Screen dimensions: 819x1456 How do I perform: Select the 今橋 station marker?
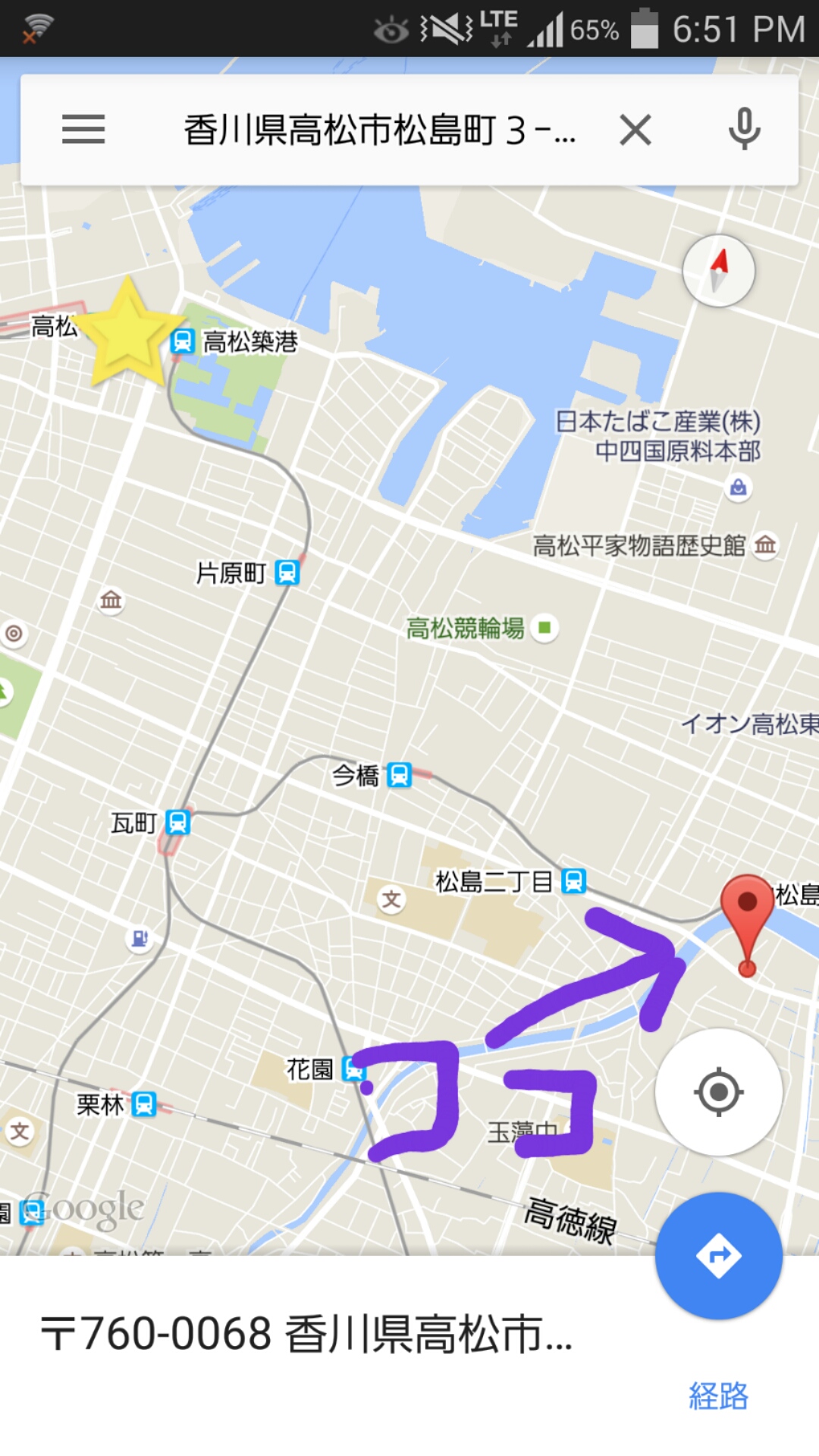pos(399,775)
